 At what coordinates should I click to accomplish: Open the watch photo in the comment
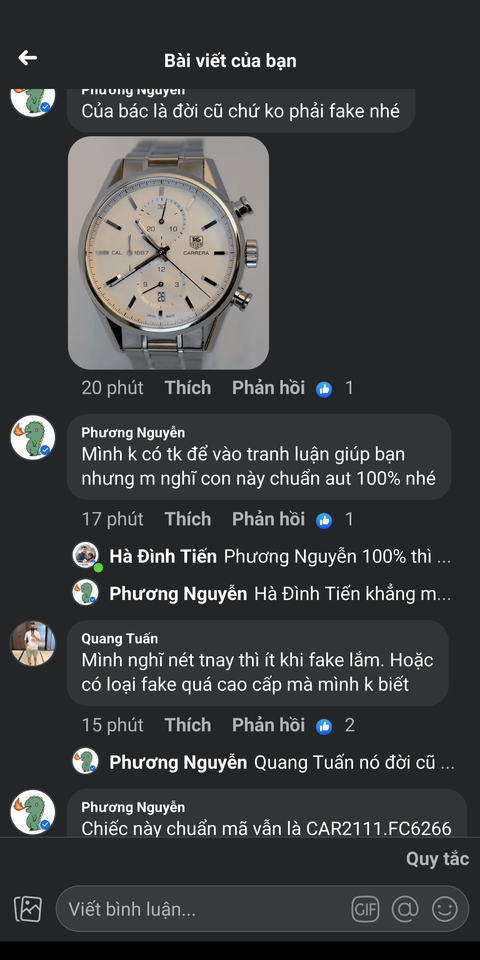168,253
